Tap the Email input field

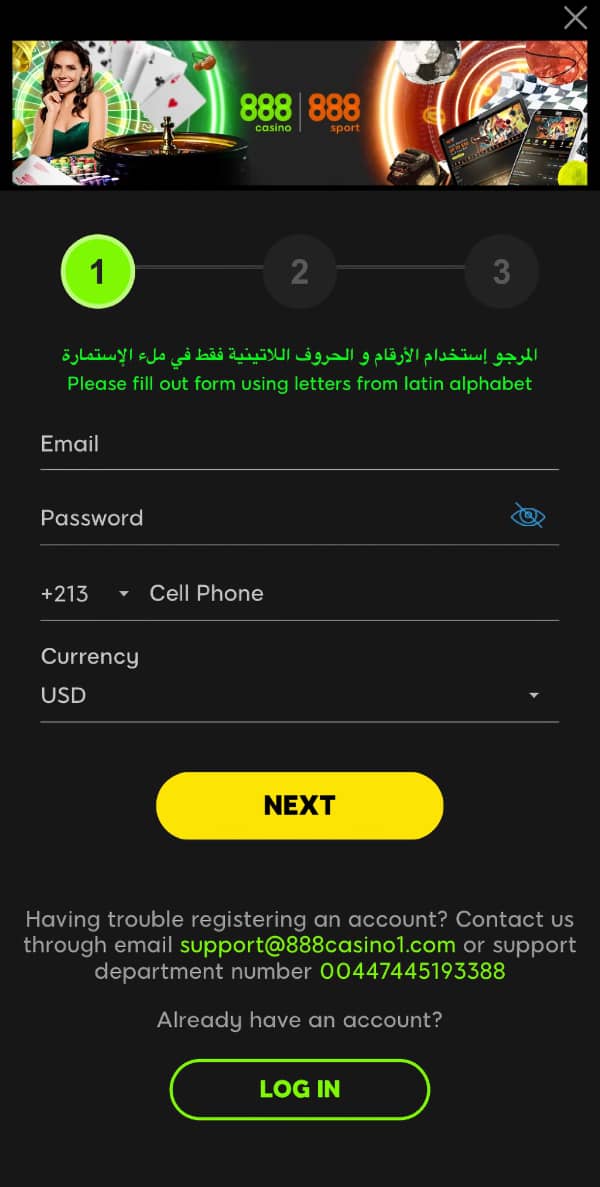pyautogui.click(x=298, y=445)
